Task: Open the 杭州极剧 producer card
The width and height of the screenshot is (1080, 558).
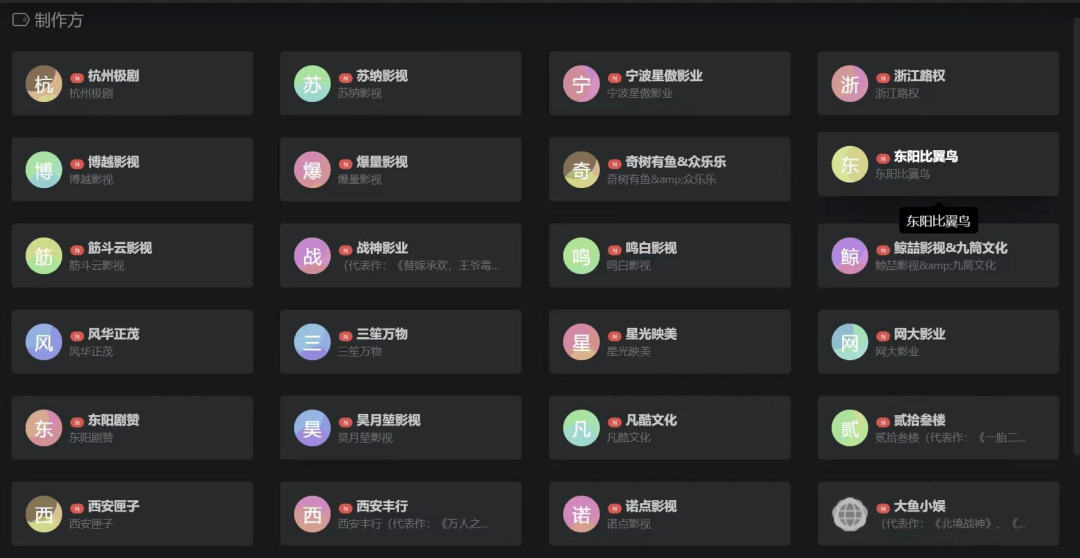Action: click(132, 84)
